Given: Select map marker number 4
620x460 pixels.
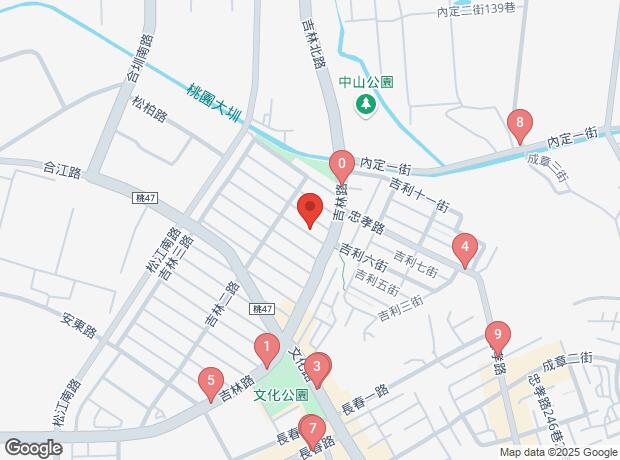Looking at the screenshot, I should point(464,247).
